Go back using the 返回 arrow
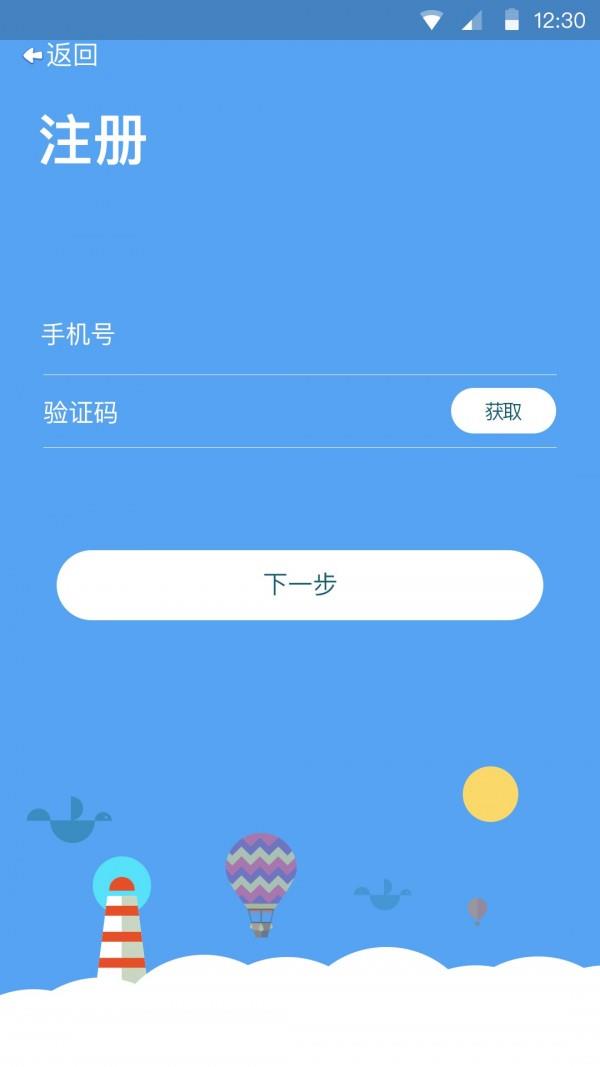The width and height of the screenshot is (600, 1067). click(60, 55)
